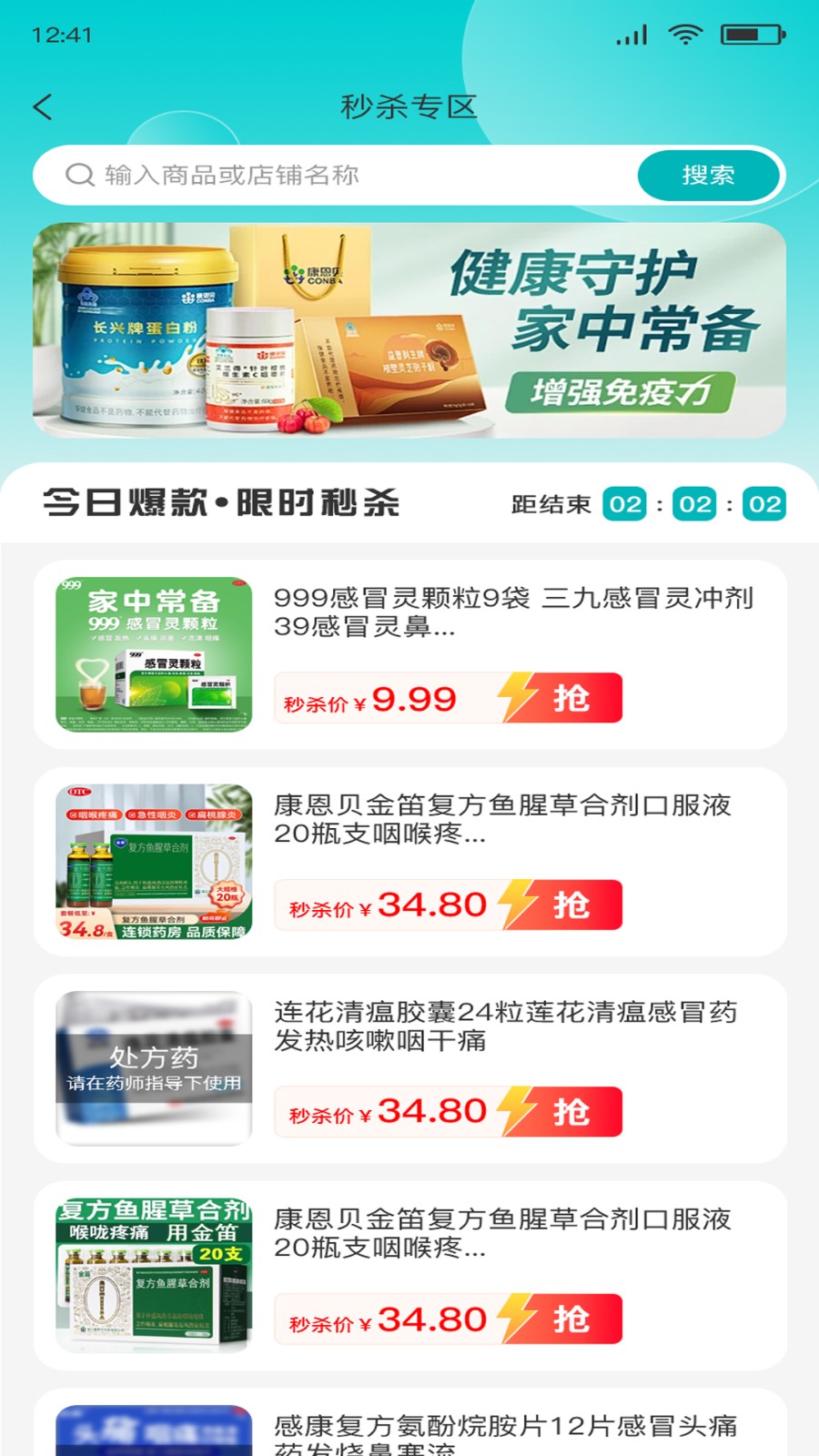This screenshot has width=819, height=1456.
Task: Go back from the 秒杀专区 page
Action: (x=43, y=107)
